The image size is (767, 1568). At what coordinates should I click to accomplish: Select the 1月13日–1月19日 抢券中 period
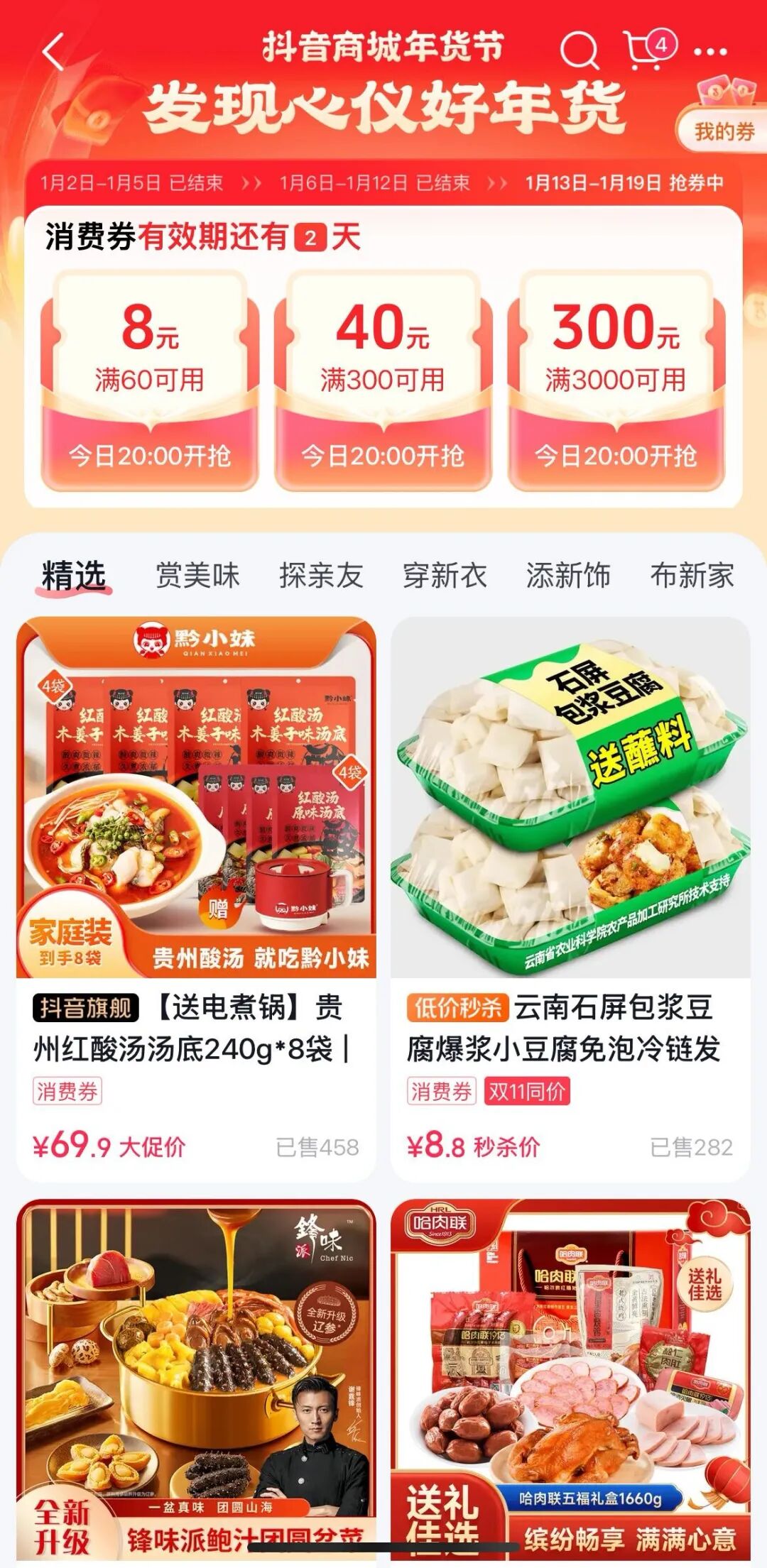(624, 183)
